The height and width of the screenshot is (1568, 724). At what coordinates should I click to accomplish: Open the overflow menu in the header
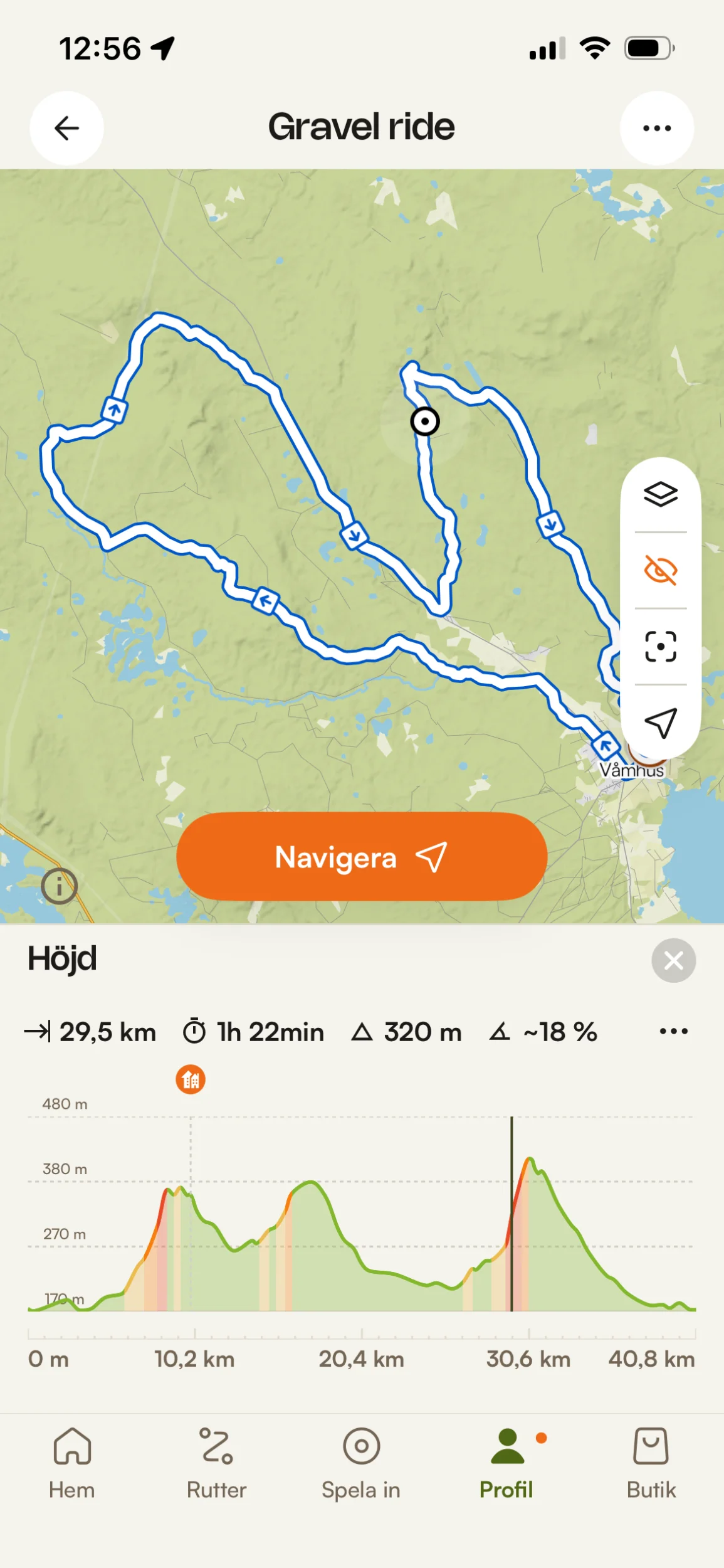coord(657,128)
